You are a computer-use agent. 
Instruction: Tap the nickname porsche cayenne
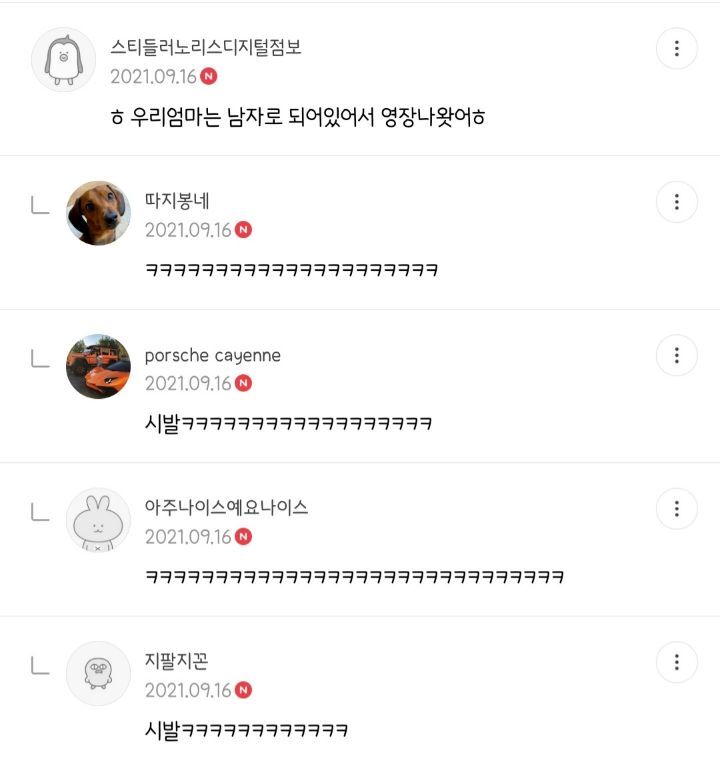[212, 355]
